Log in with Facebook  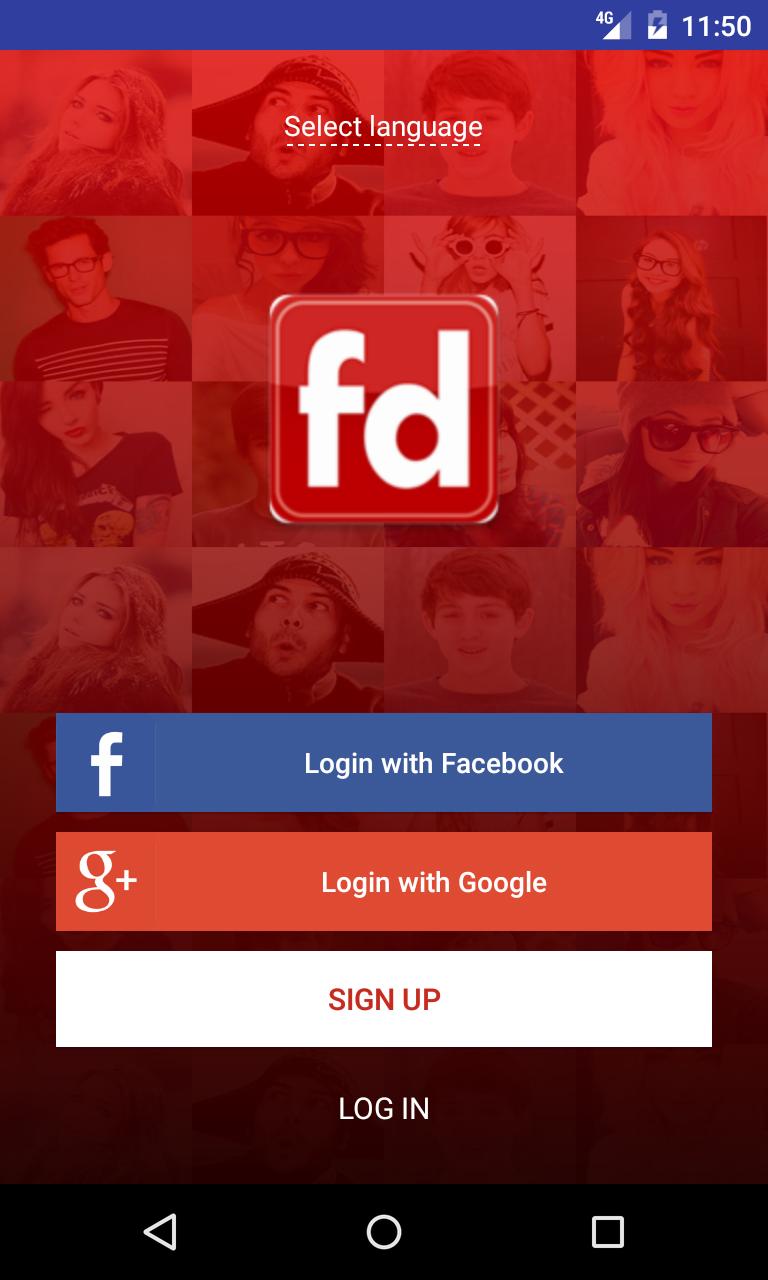pos(384,763)
